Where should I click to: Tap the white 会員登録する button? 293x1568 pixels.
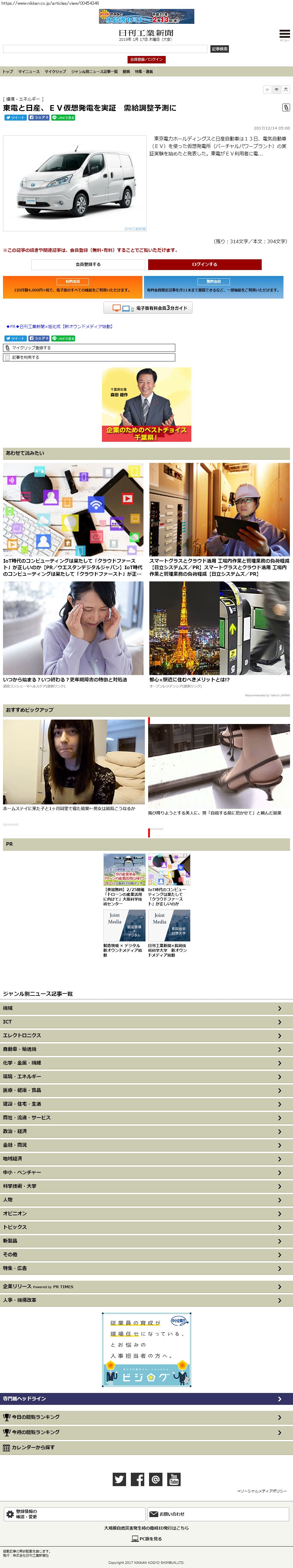[88, 265]
